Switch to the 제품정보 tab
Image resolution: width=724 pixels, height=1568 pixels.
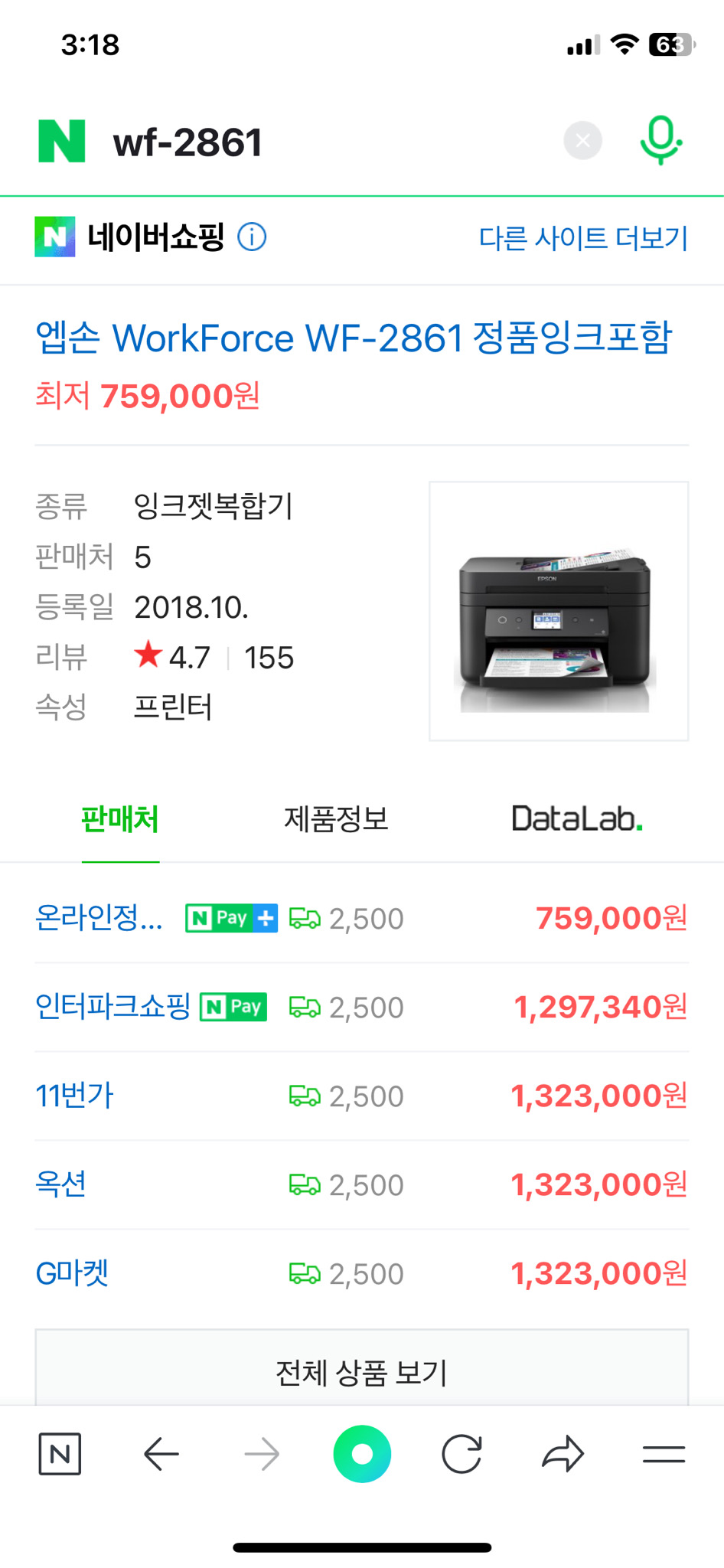click(x=337, y=818)
